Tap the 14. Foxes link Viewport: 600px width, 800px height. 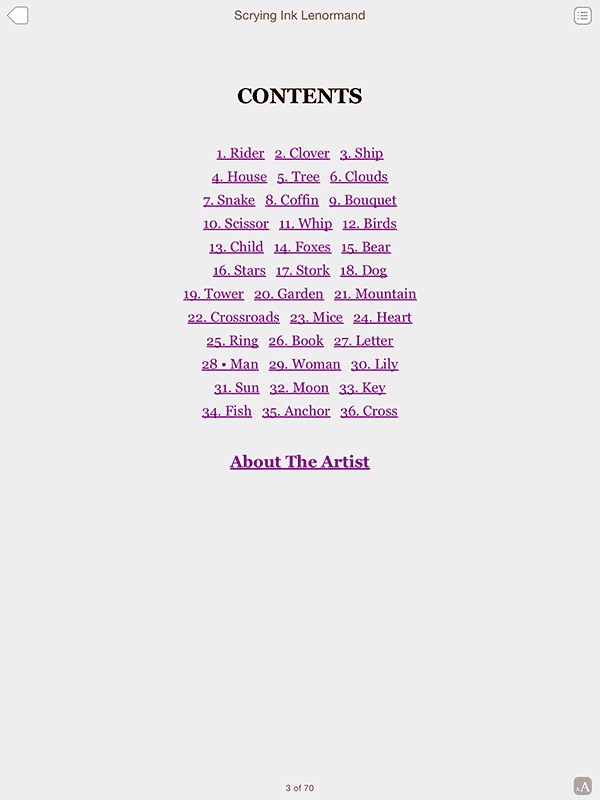tap(302, 247)
